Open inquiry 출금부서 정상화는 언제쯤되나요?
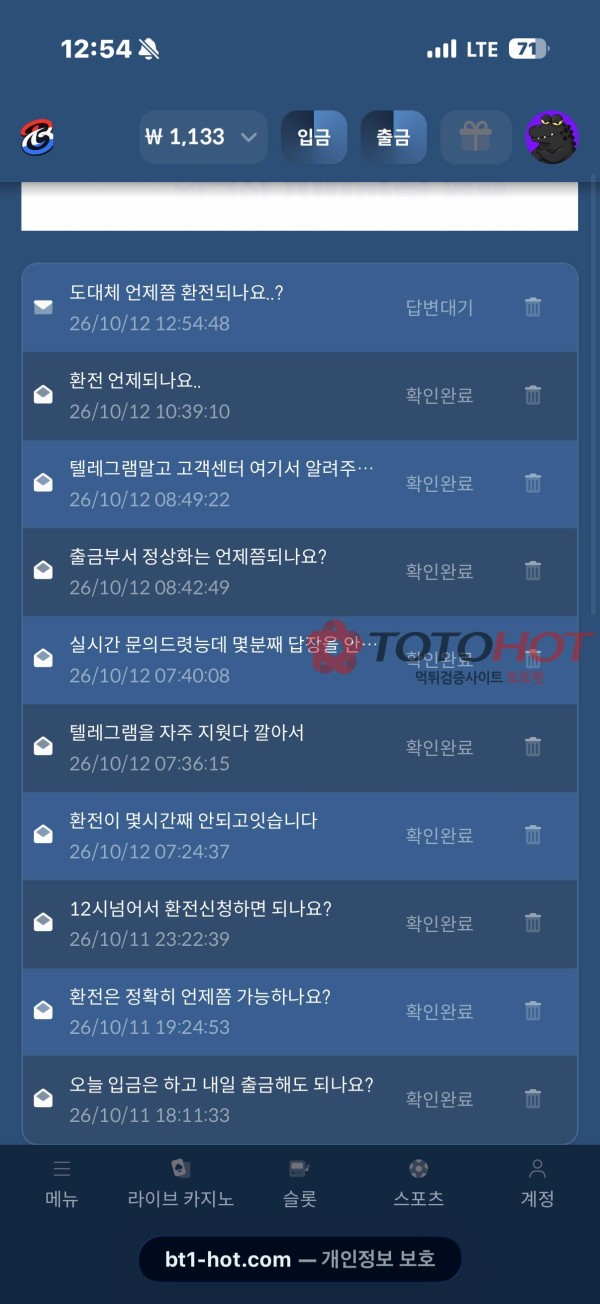This screenshot has width=600, height=1304. (299, 571)
